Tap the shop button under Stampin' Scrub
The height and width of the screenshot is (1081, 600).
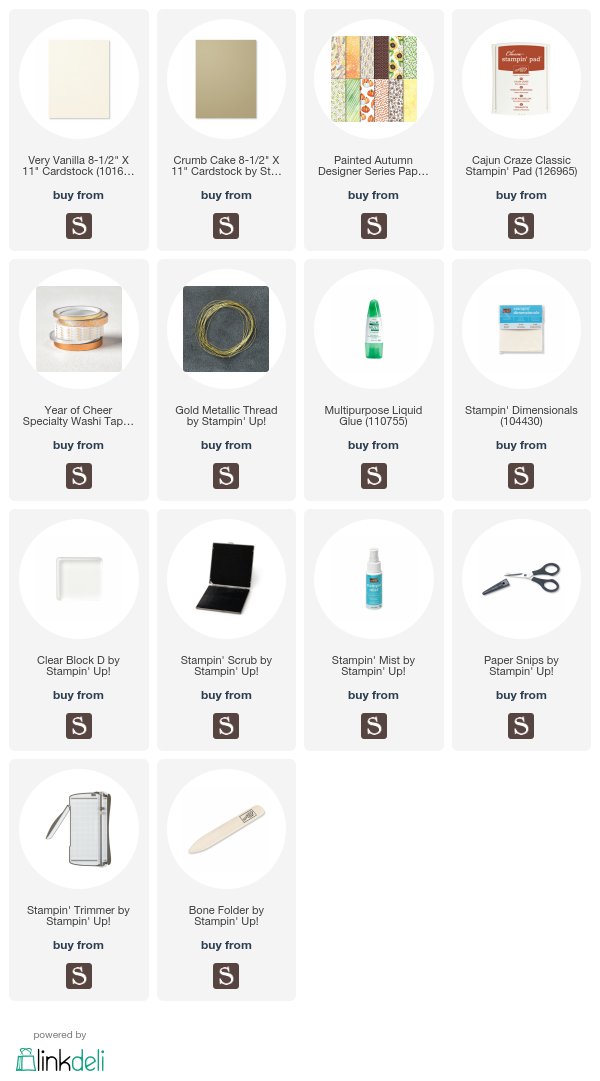[x=226, y=726]
